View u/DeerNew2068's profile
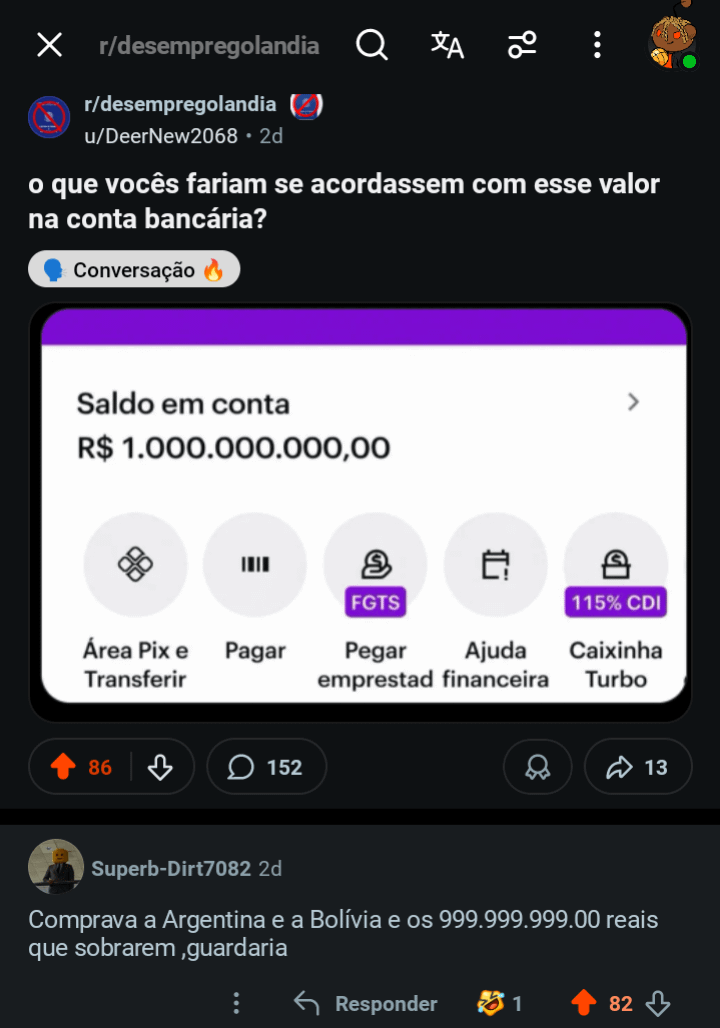720x1028 pixels. pos(161,135)
